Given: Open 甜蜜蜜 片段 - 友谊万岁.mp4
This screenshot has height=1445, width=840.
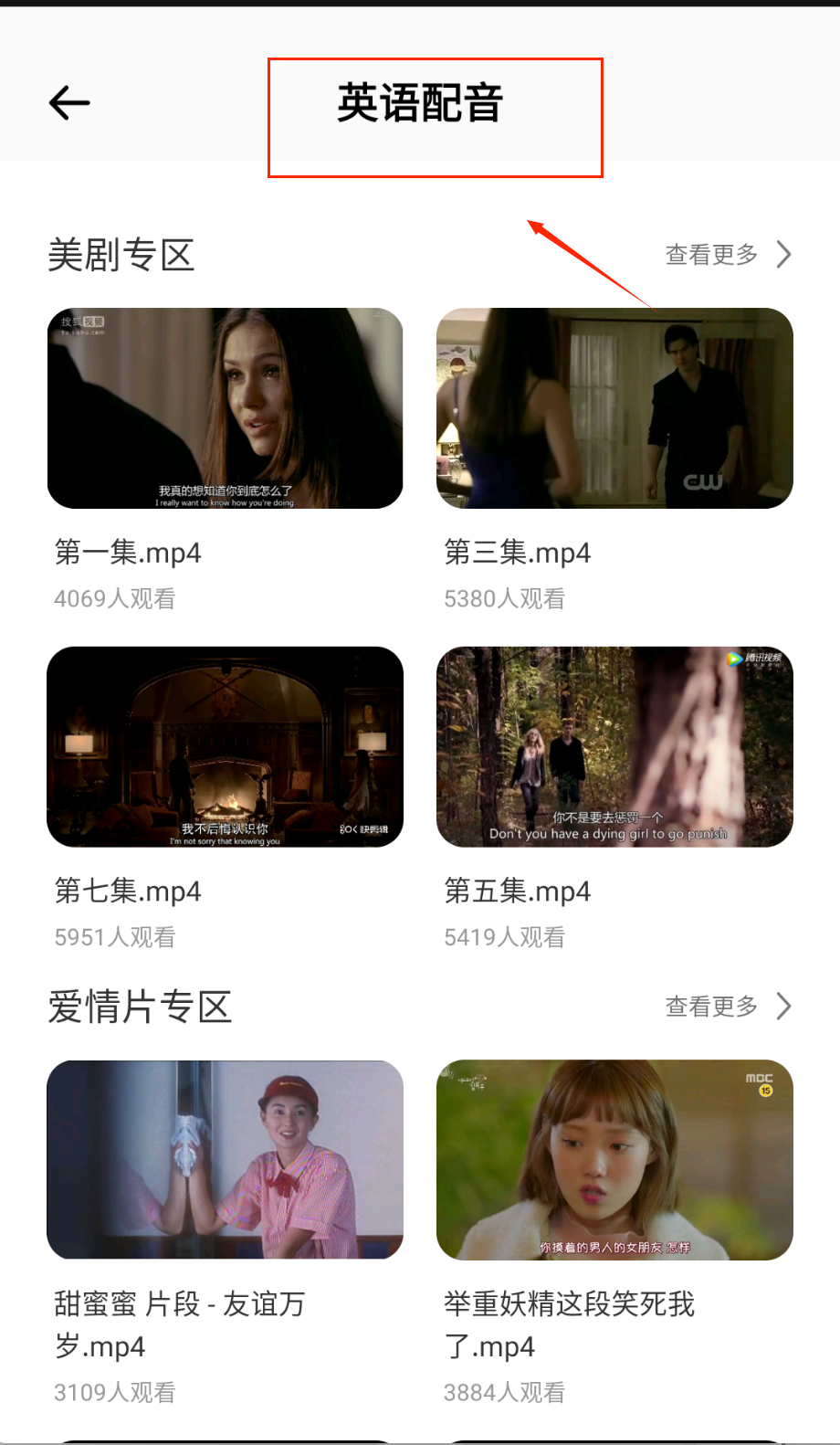Looking at the screenshot, I should 225,1160.
